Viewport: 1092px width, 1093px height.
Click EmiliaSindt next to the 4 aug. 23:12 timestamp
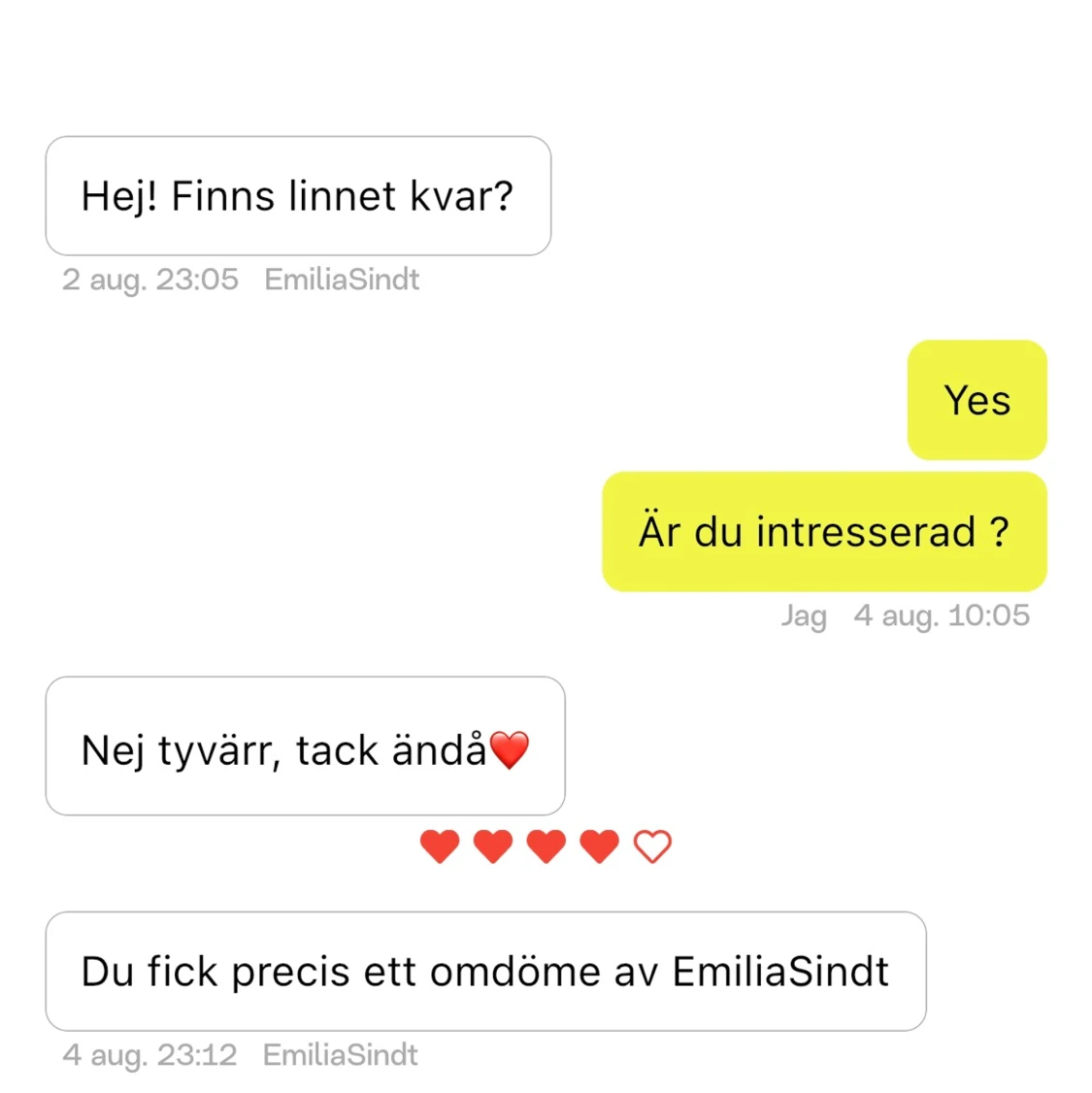pos(341,1055)
